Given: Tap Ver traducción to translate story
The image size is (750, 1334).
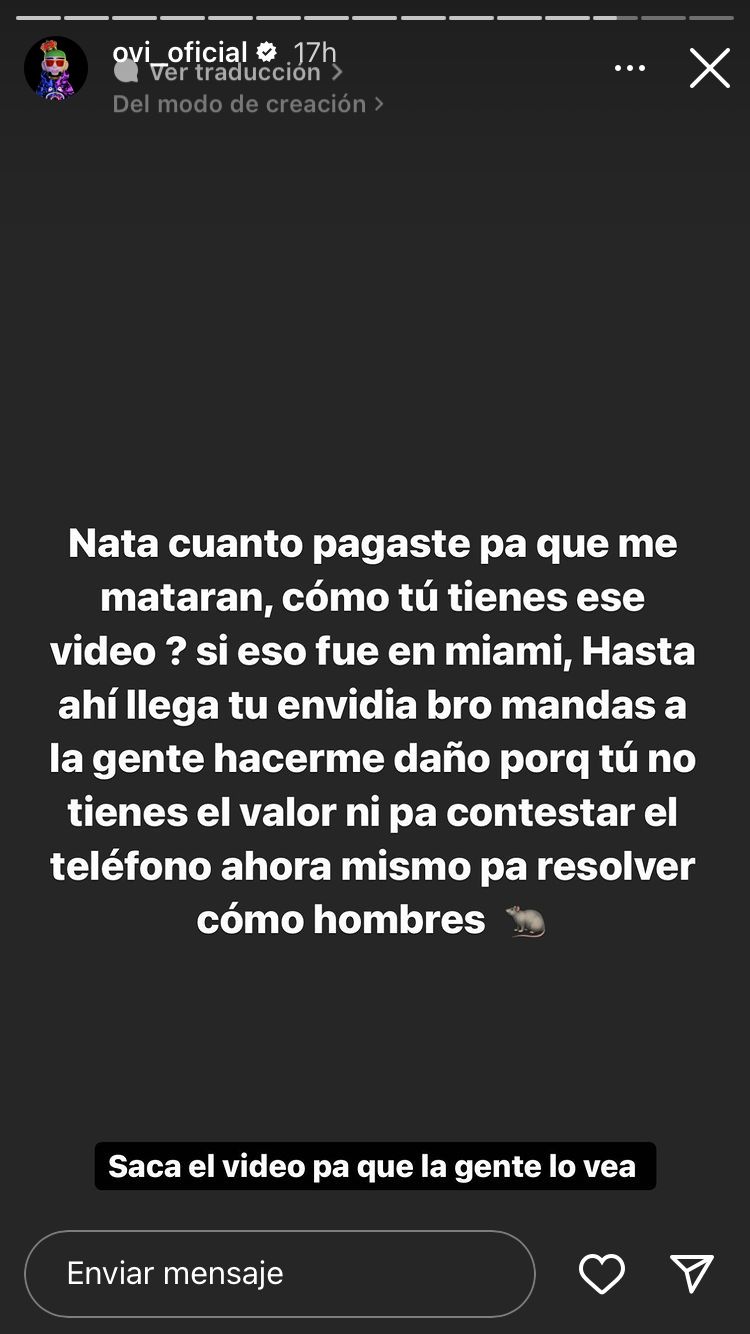Looking at the screenshot, I should 235,73.
